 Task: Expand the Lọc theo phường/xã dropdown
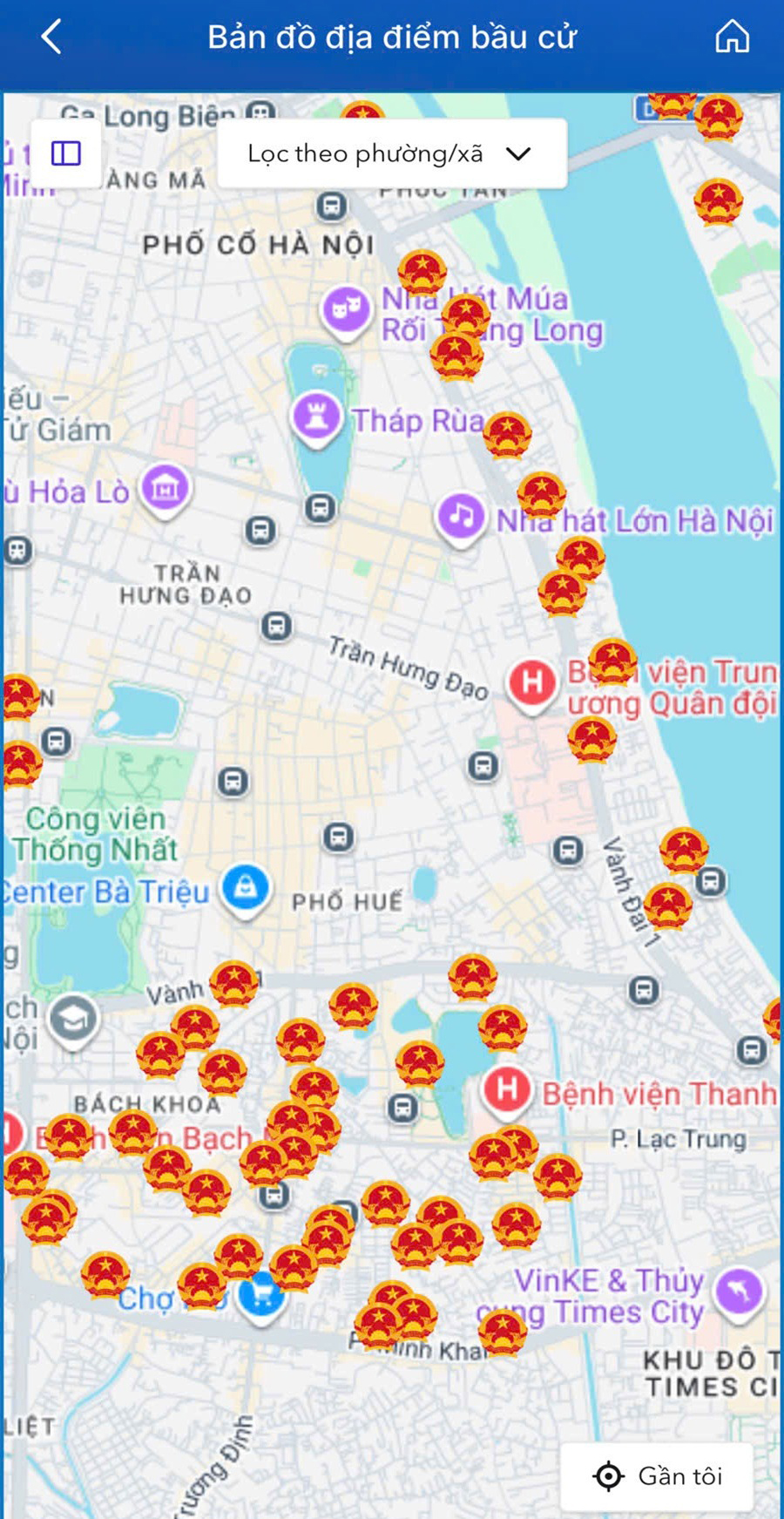click(392, 153)
